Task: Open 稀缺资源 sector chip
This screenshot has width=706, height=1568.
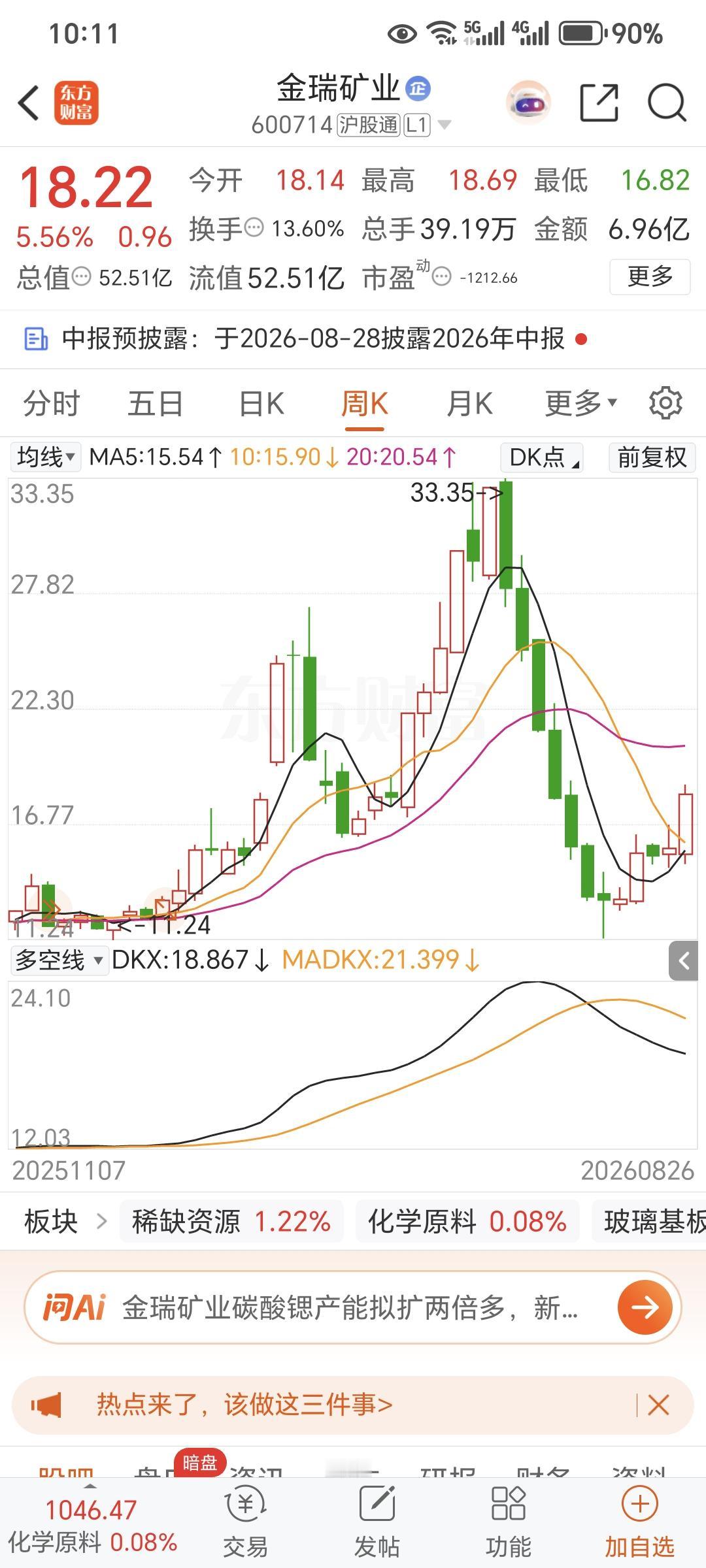Action: pyautogui.click(x=231, y=1221)
